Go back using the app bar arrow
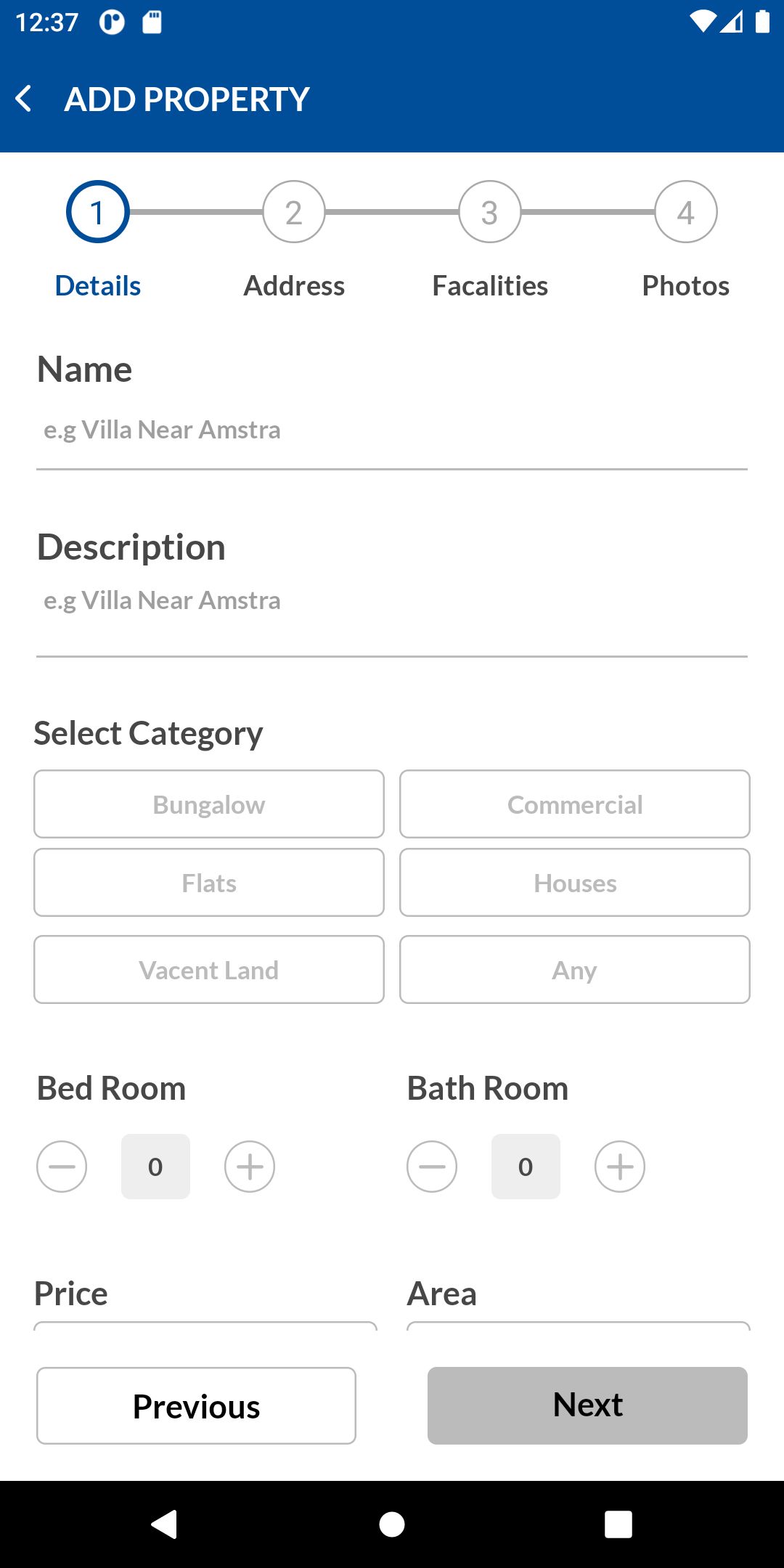 25,99
